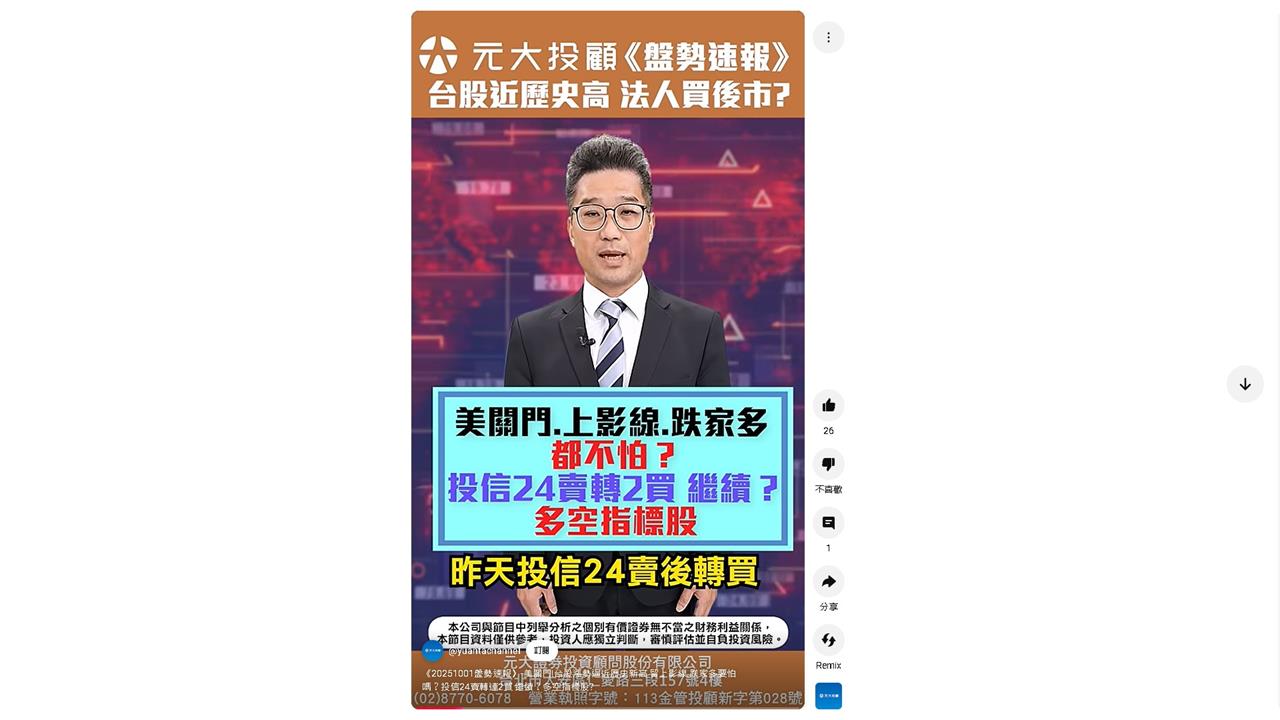
Task: Open the @yuantachannel channel avatar
Action: point(432,651)
